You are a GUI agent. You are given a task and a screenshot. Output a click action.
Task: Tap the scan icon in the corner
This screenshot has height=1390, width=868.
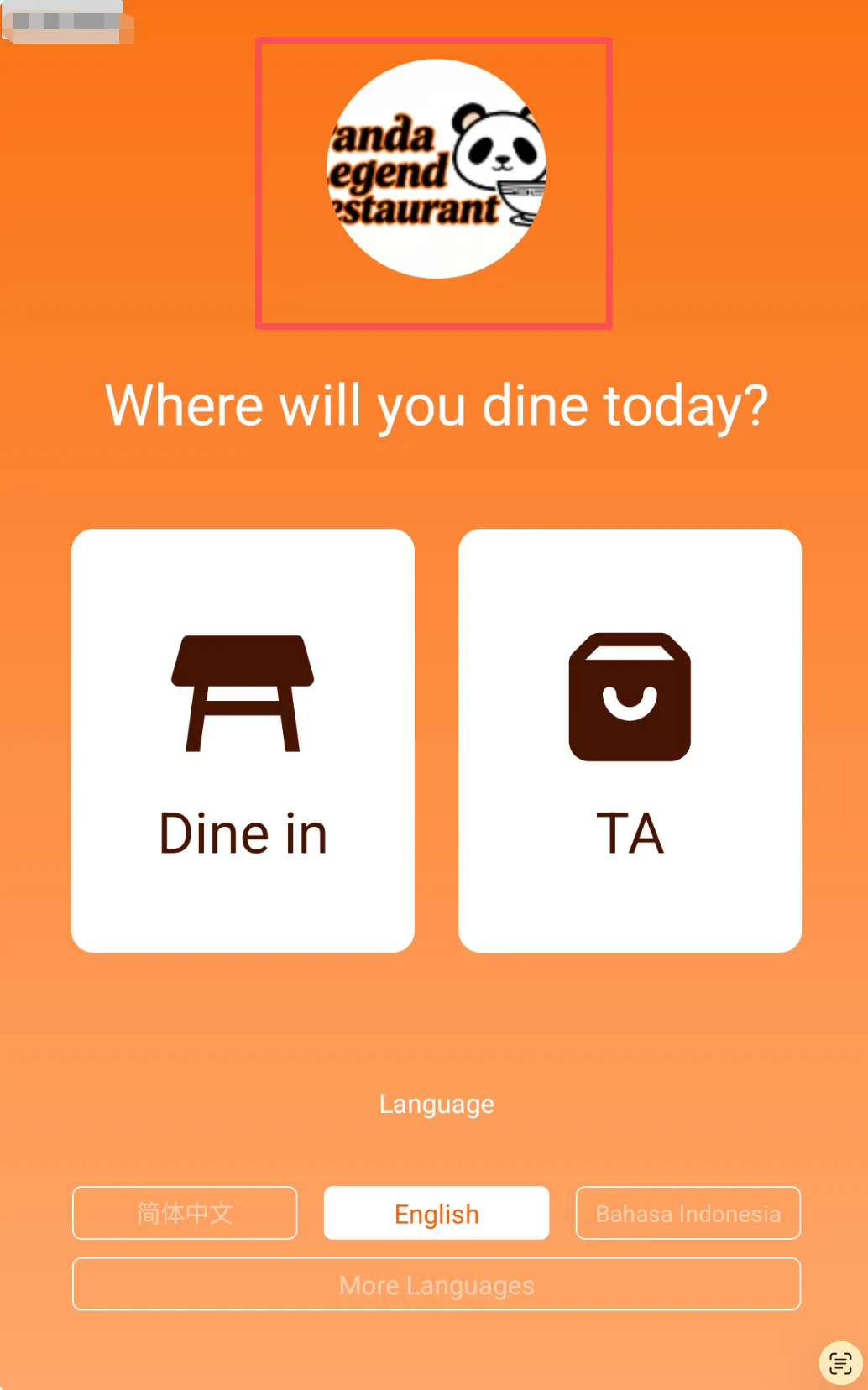click(840, 1363)
